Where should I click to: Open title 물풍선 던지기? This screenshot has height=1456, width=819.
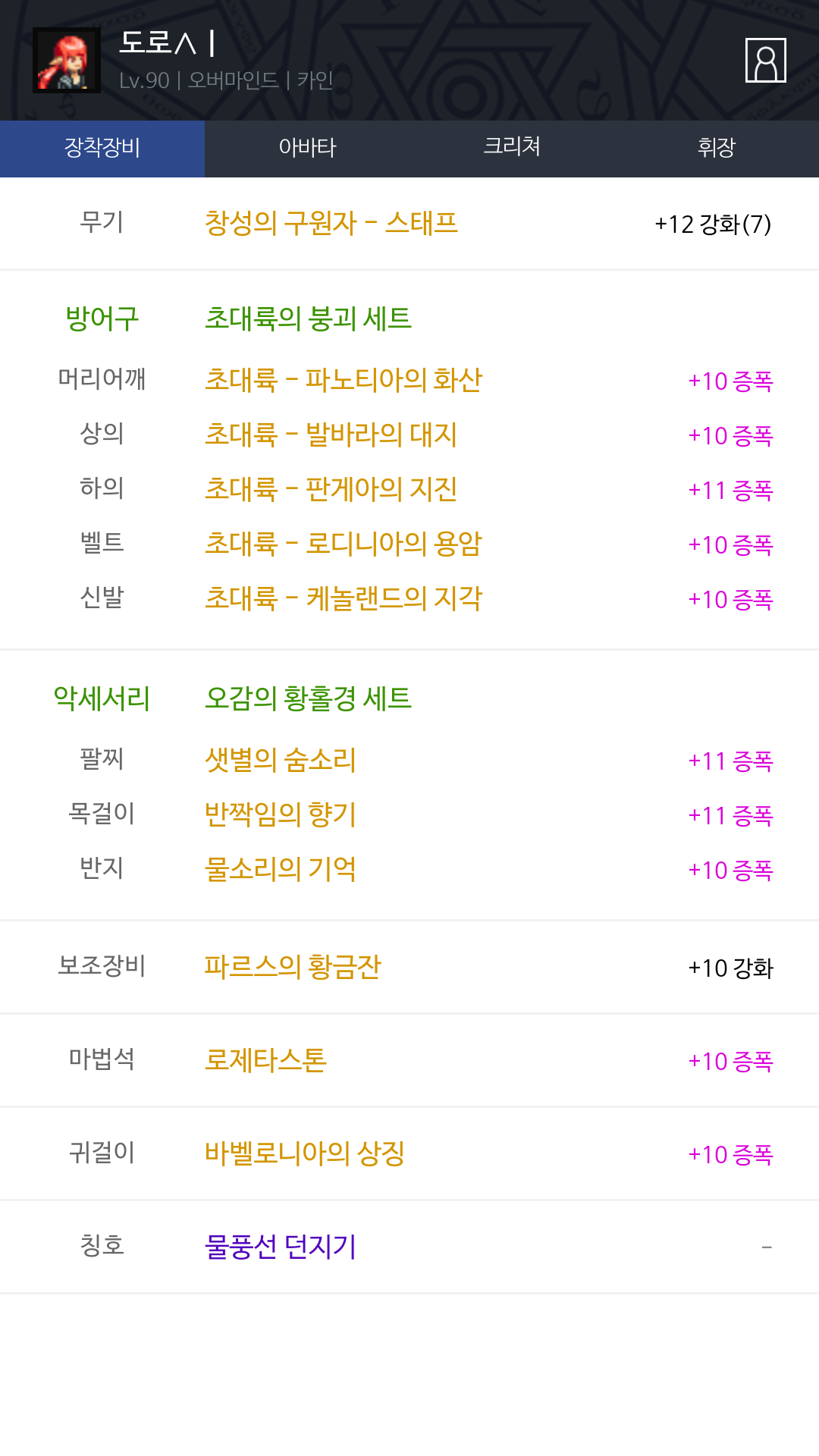281,1247
